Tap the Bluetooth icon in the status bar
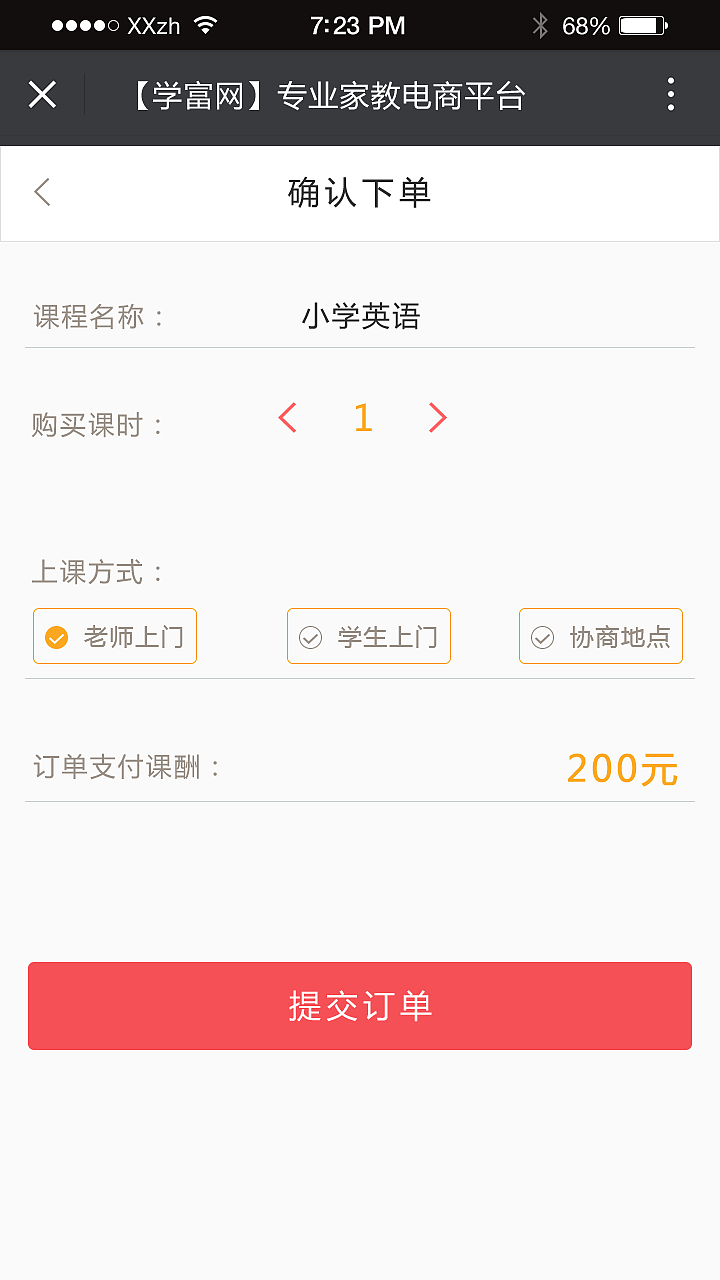The width and height of the screenshot is (720, 1280). point(541,25)
